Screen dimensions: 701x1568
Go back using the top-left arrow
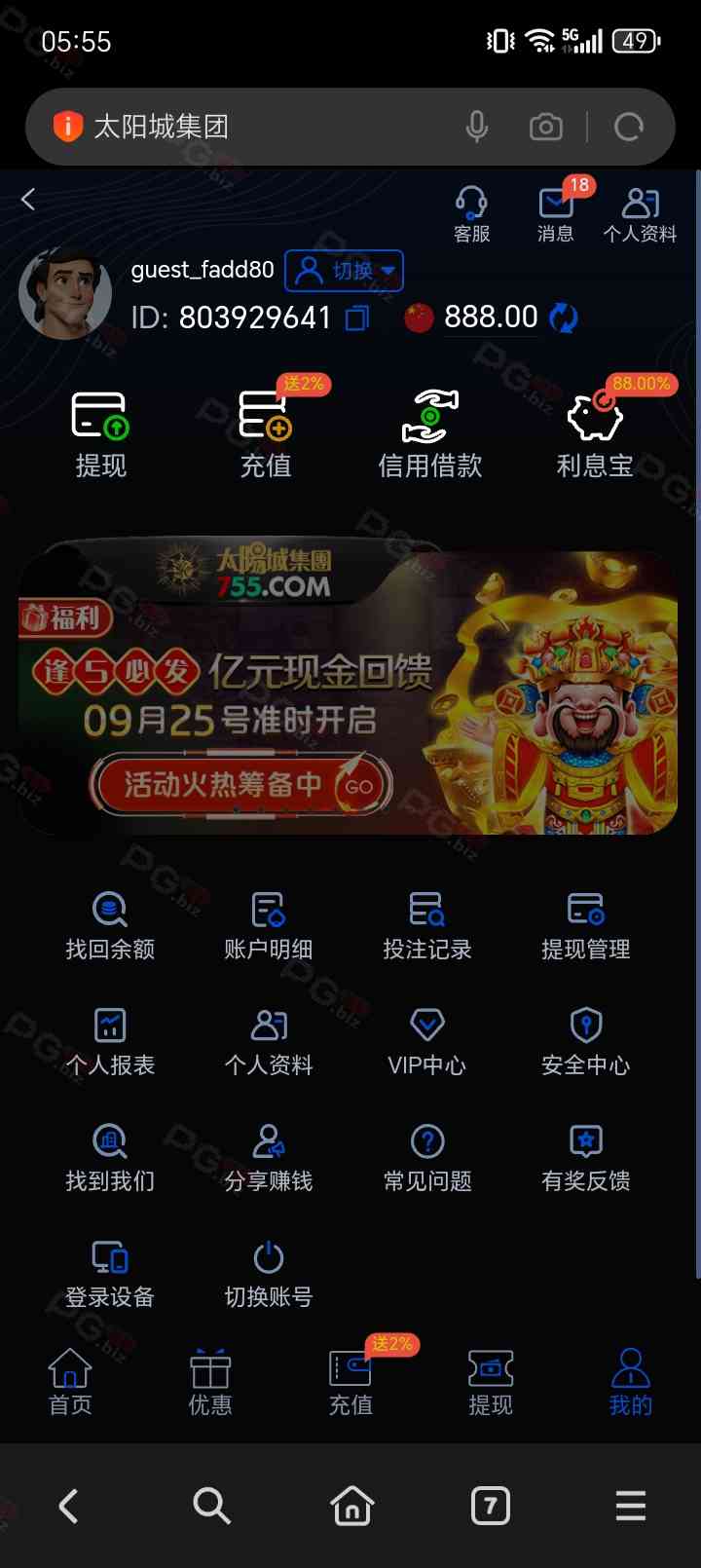(x=28, y=200)
